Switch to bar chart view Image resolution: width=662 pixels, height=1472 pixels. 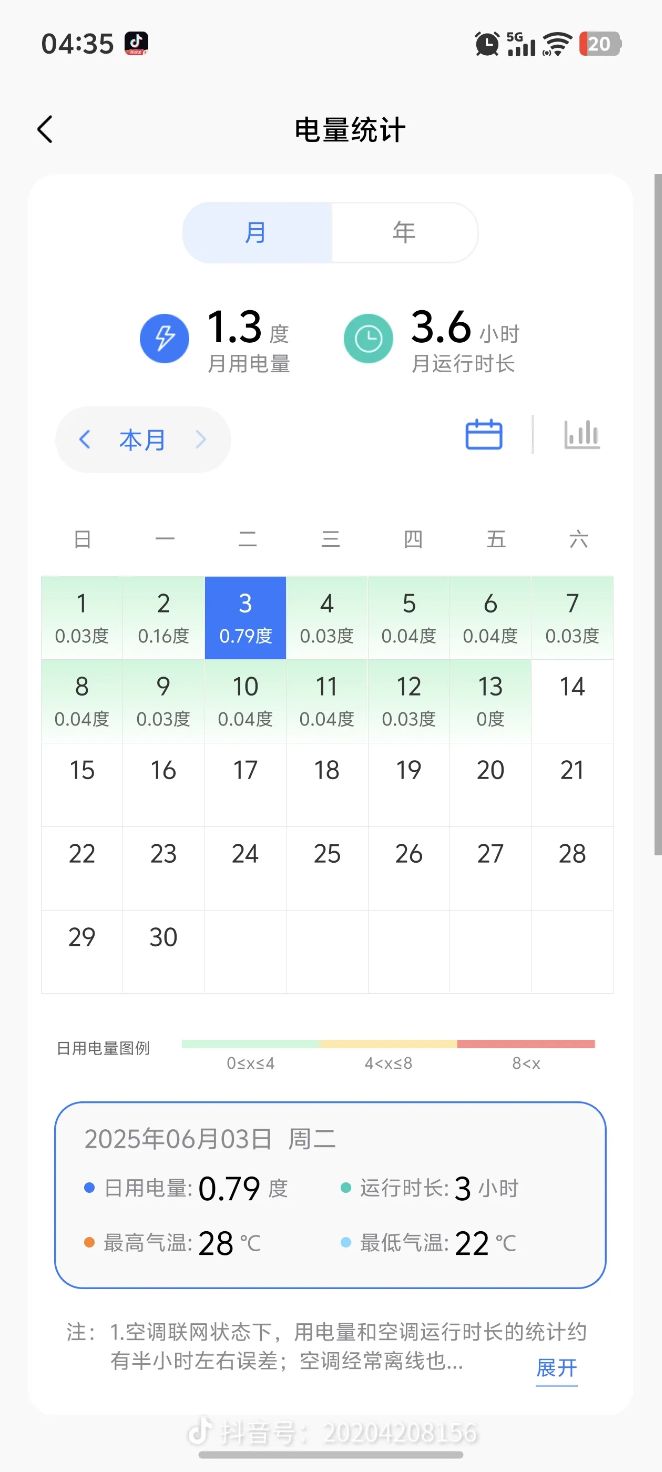coord(582,435)
